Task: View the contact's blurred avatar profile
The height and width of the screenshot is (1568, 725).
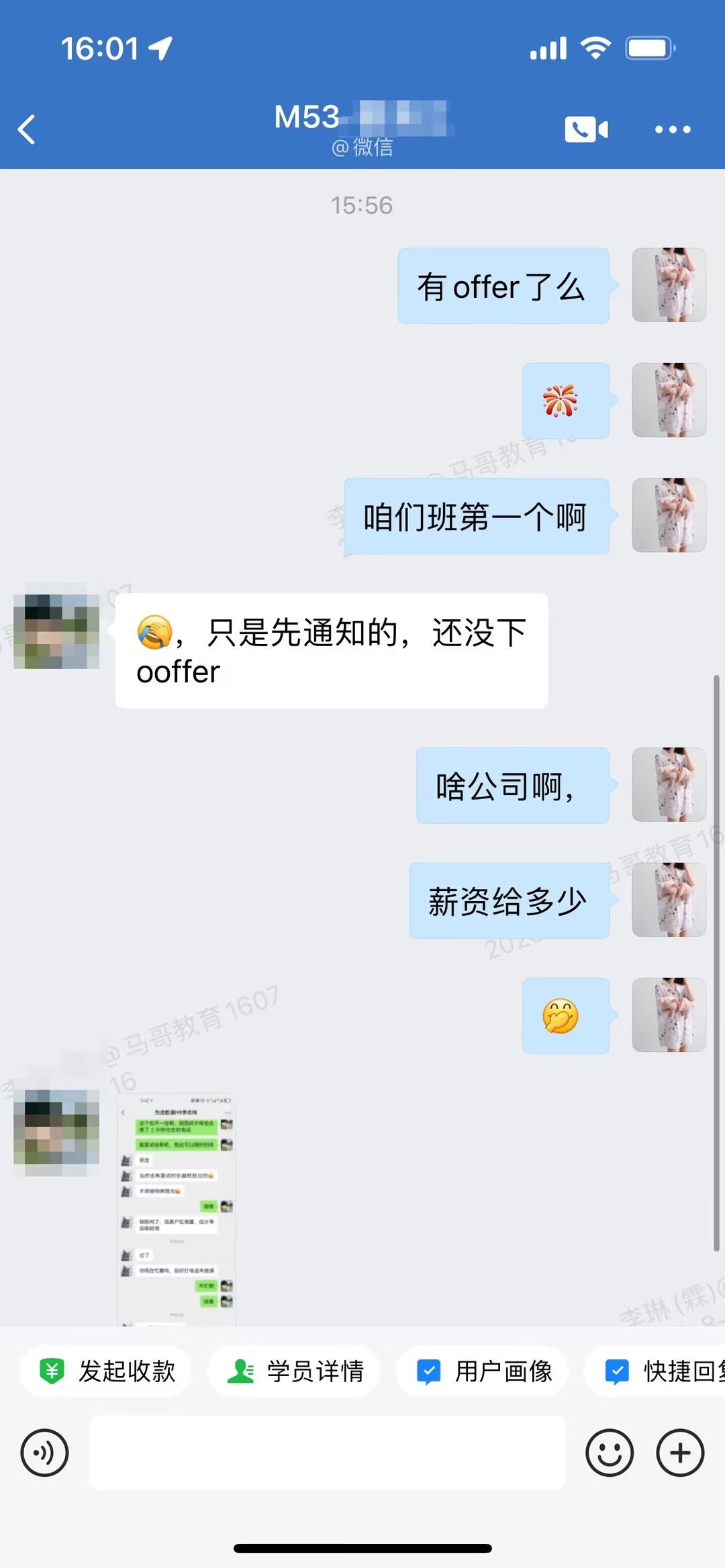Action: (56, 631)
